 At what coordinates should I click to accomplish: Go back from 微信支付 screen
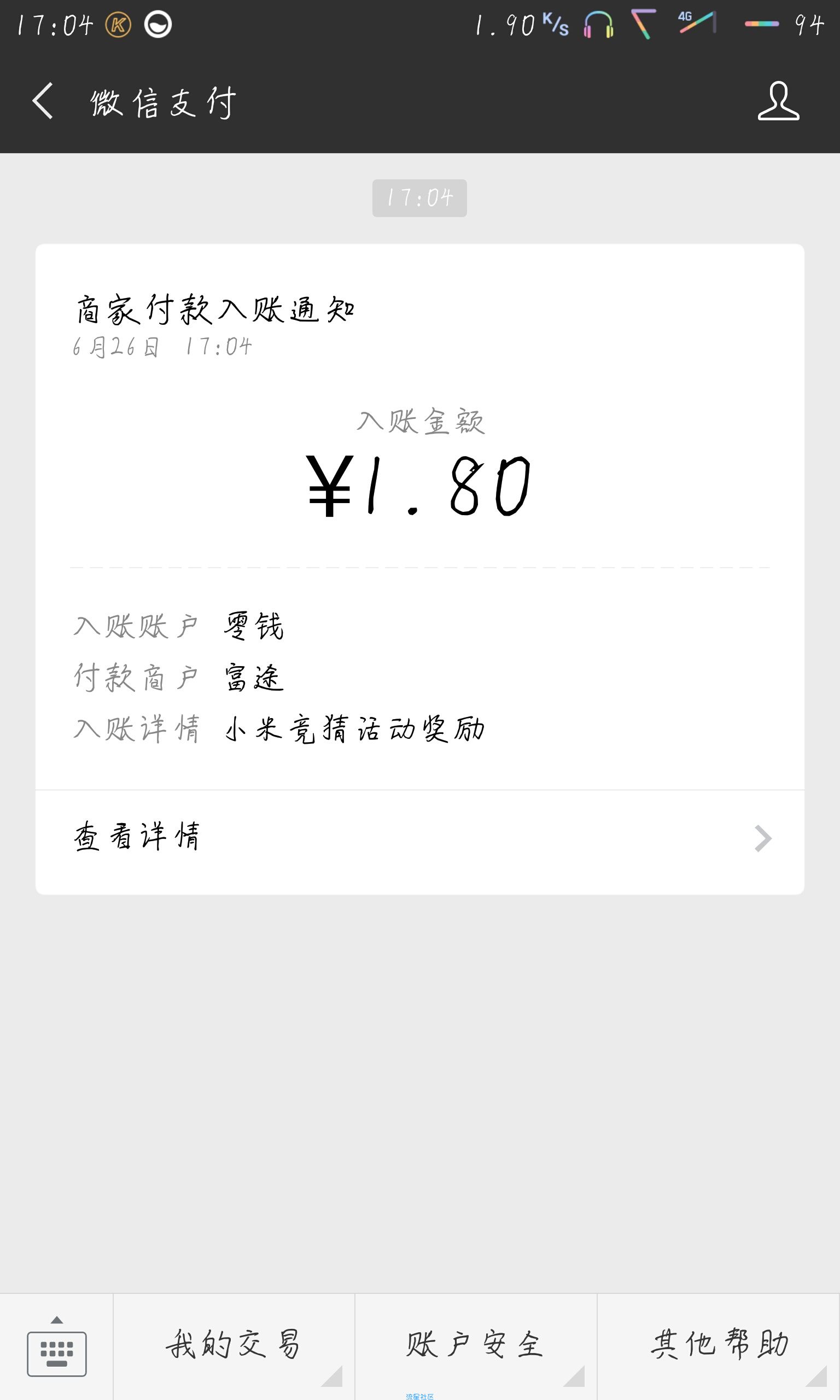[x=43, y=101]
